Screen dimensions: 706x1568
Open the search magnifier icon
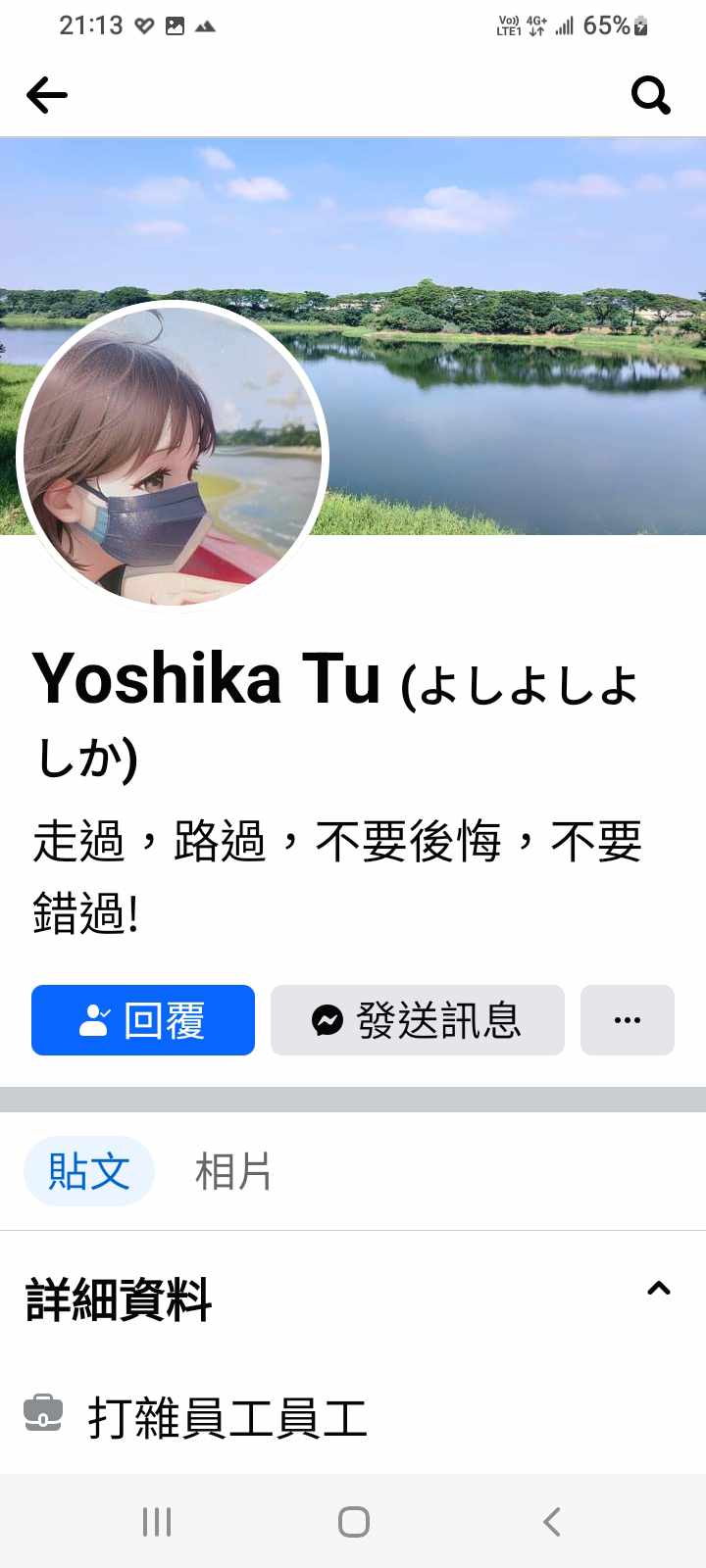pyautogui.click(x=650, y=95)
